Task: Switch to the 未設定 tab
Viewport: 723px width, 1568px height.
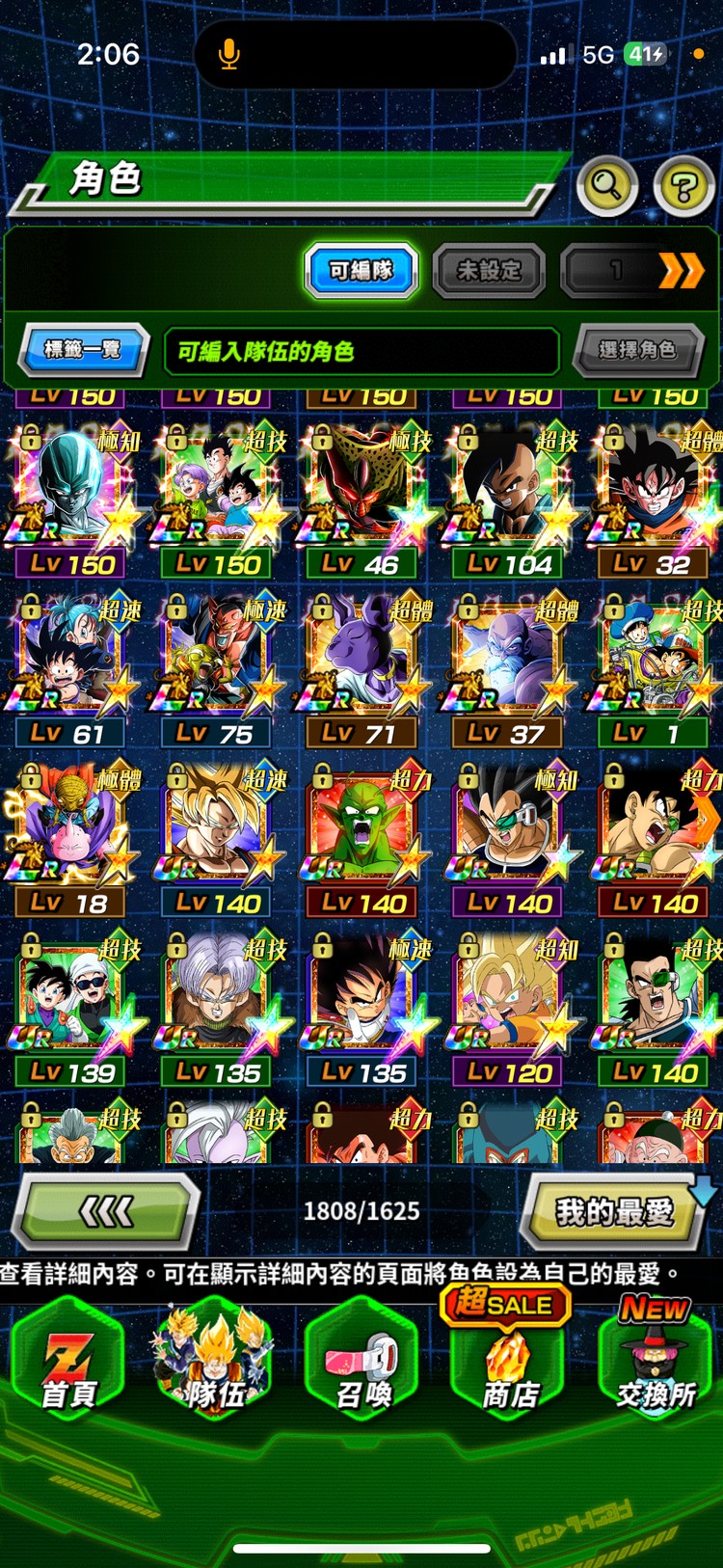Action: pos(489,270)
